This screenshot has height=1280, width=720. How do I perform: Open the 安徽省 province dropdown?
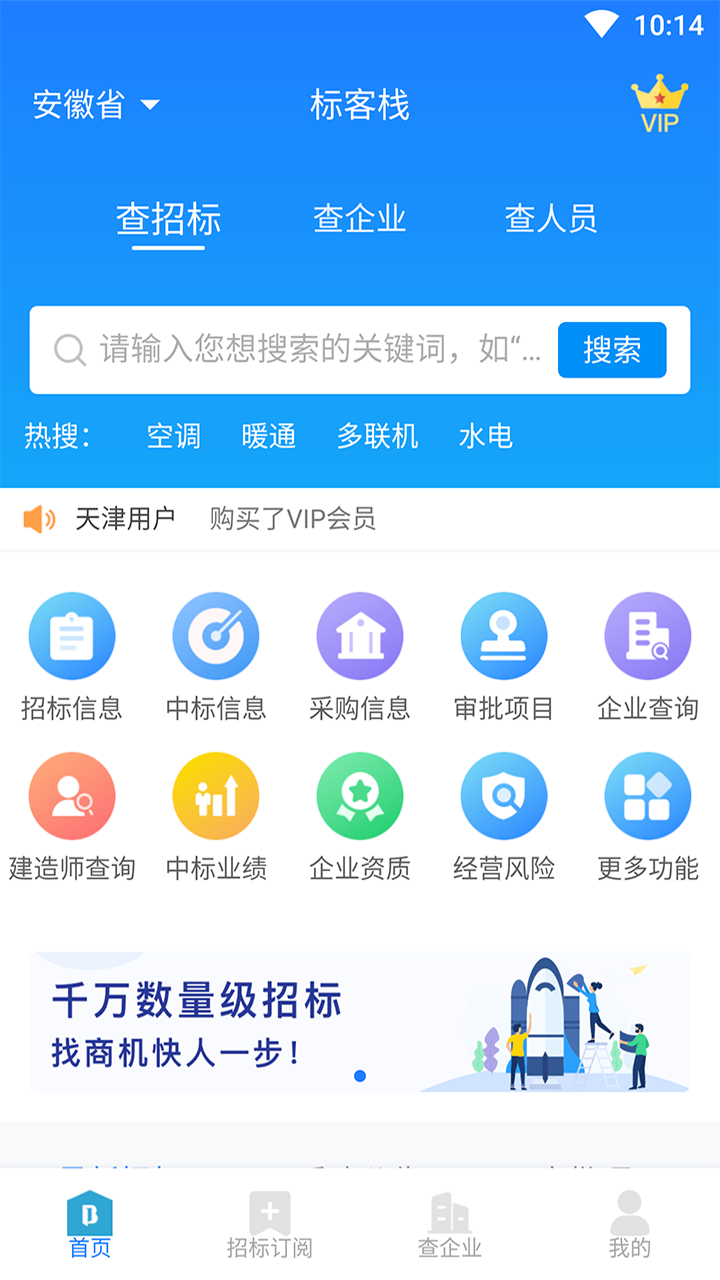pos(96,105)
